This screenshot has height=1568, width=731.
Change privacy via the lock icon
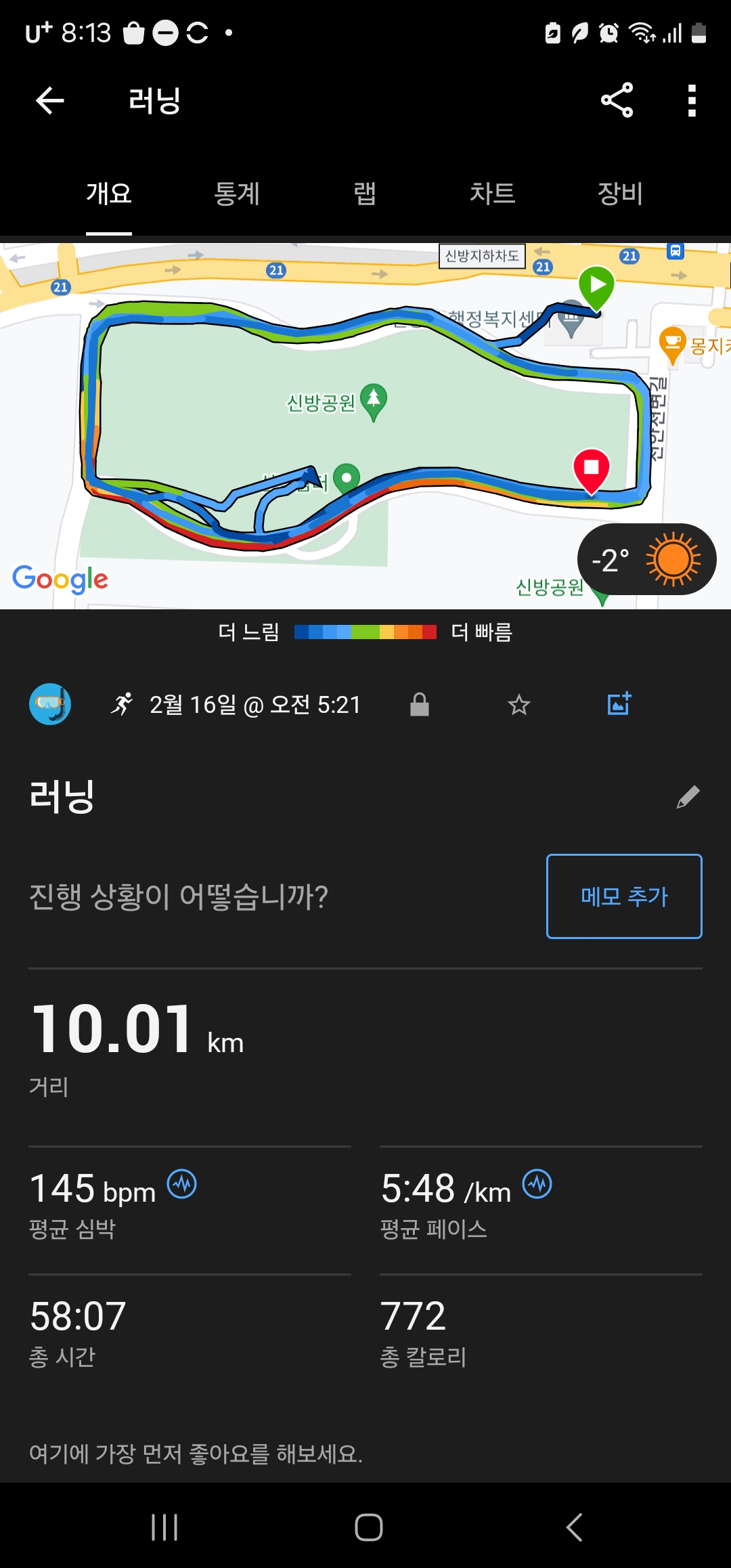point(420,704)
